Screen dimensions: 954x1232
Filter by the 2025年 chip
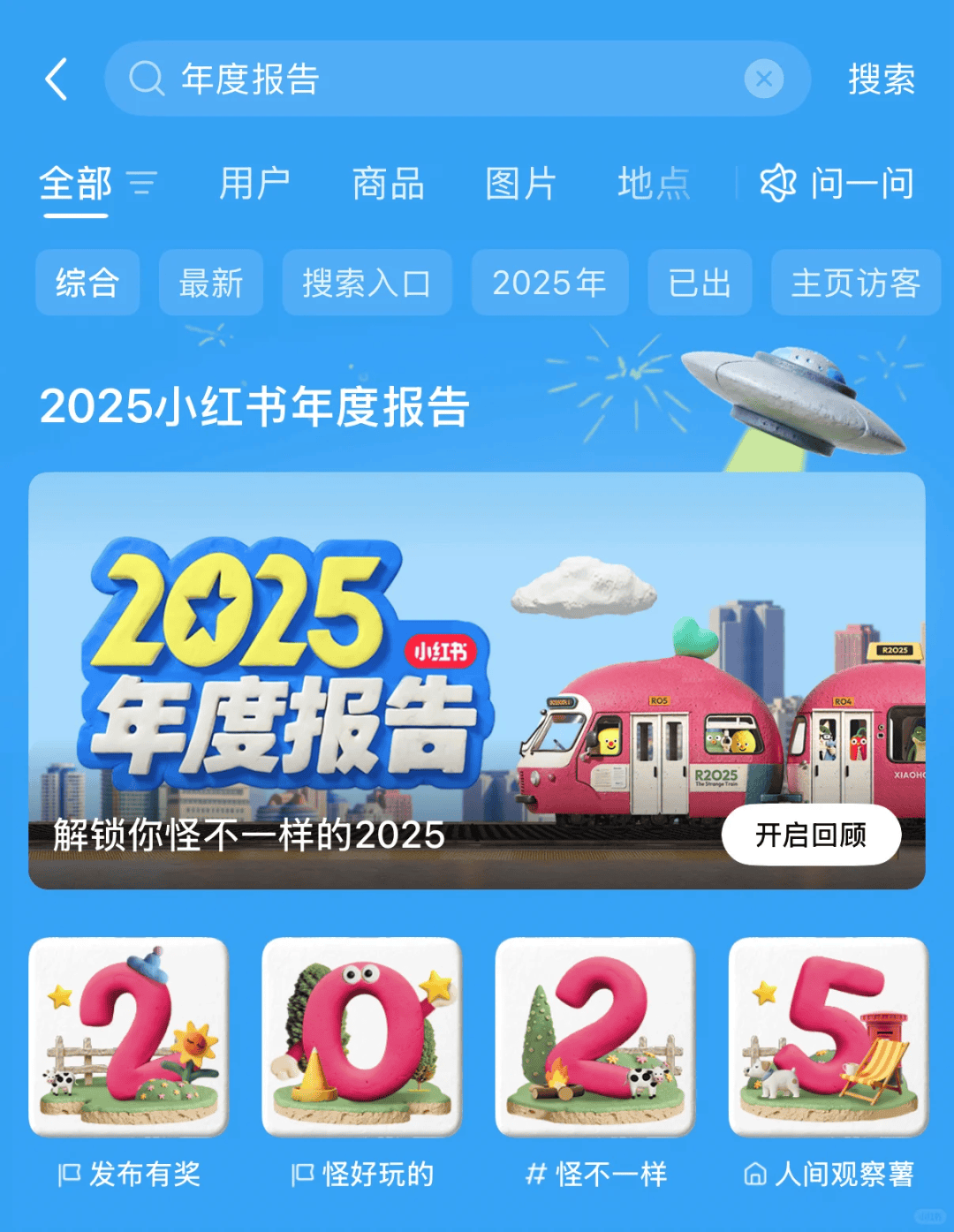549,283
